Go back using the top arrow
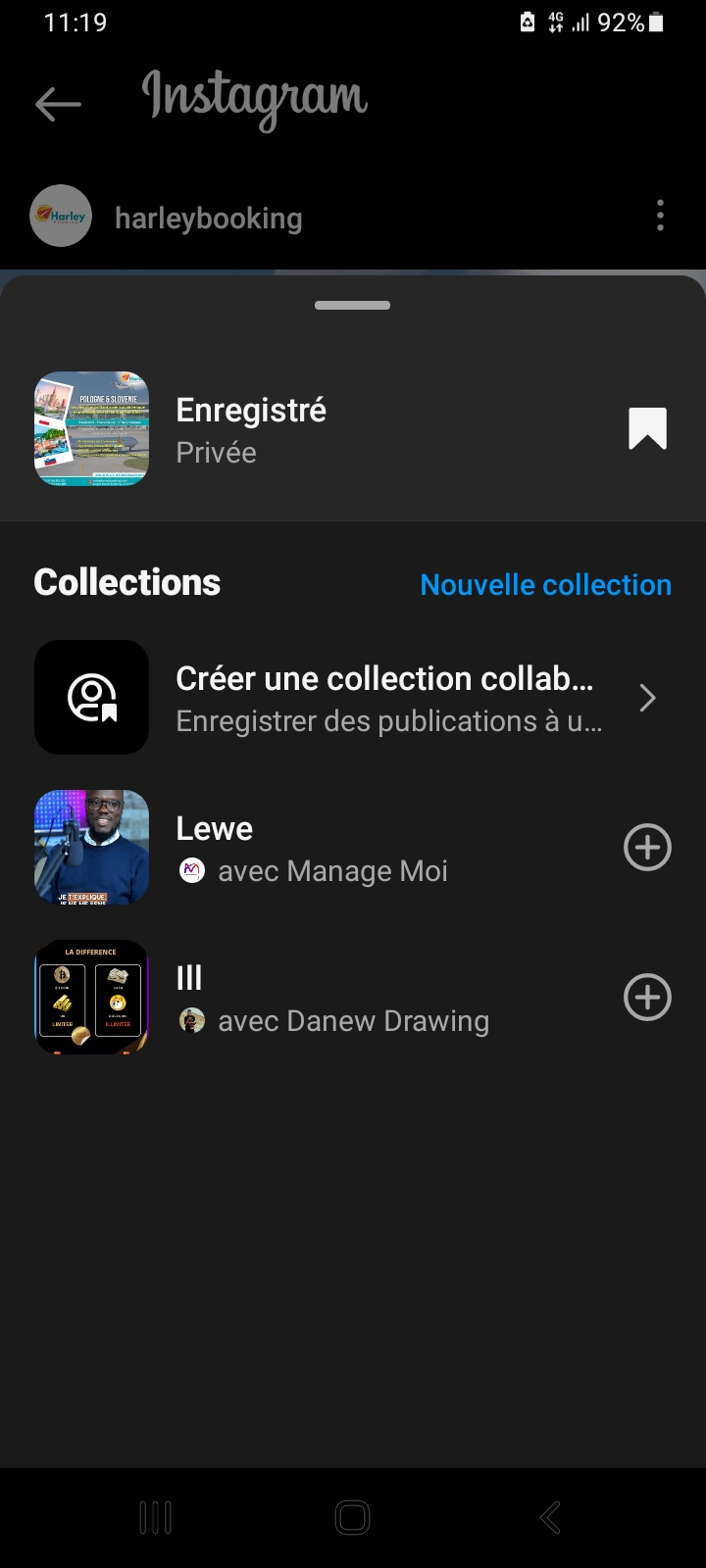This screenshot has height=1568, width=706. tap(58, 103)
